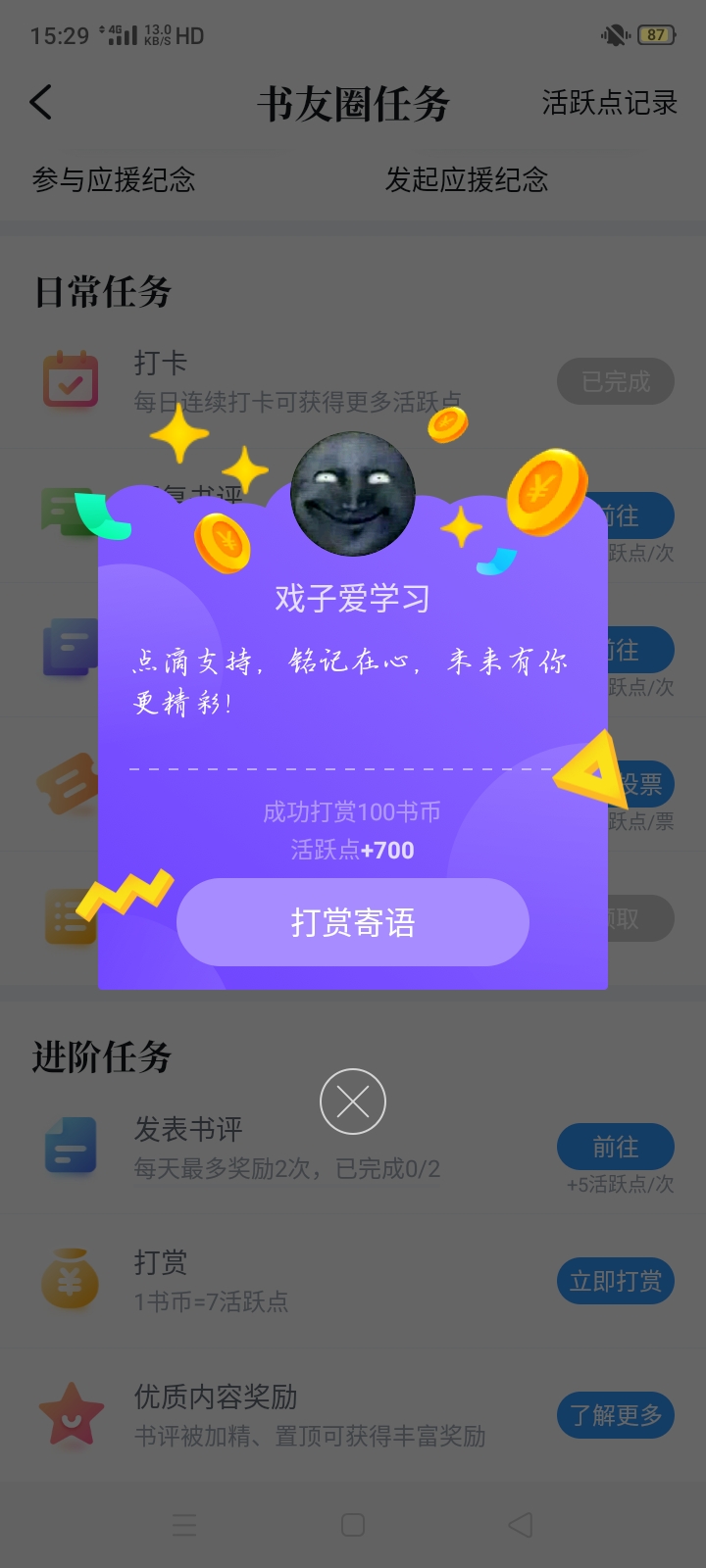
Task: Tap the system home button
Action: click(x=353, y=1525)
